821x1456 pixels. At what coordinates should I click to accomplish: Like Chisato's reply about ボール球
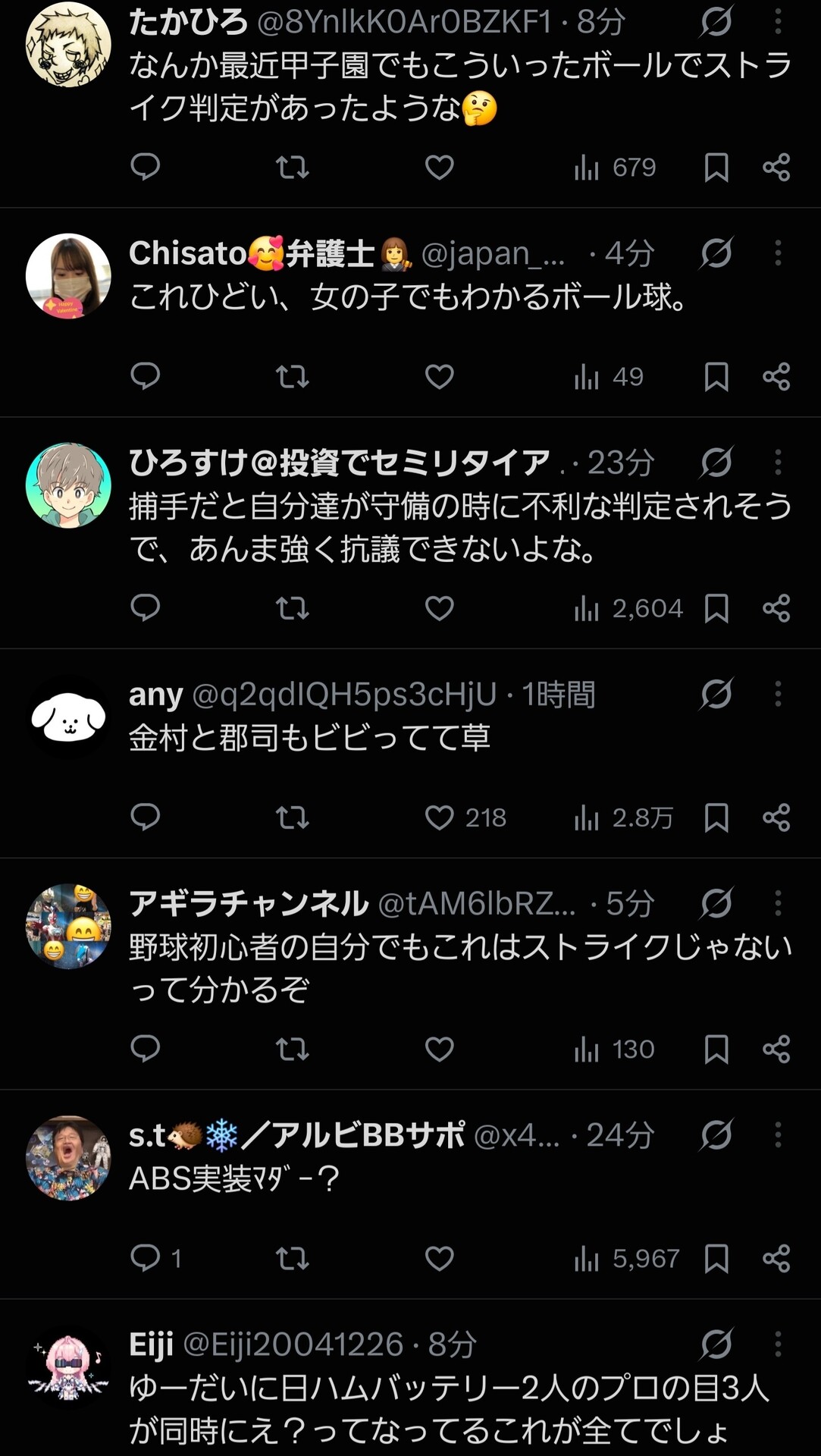(439, 376)
